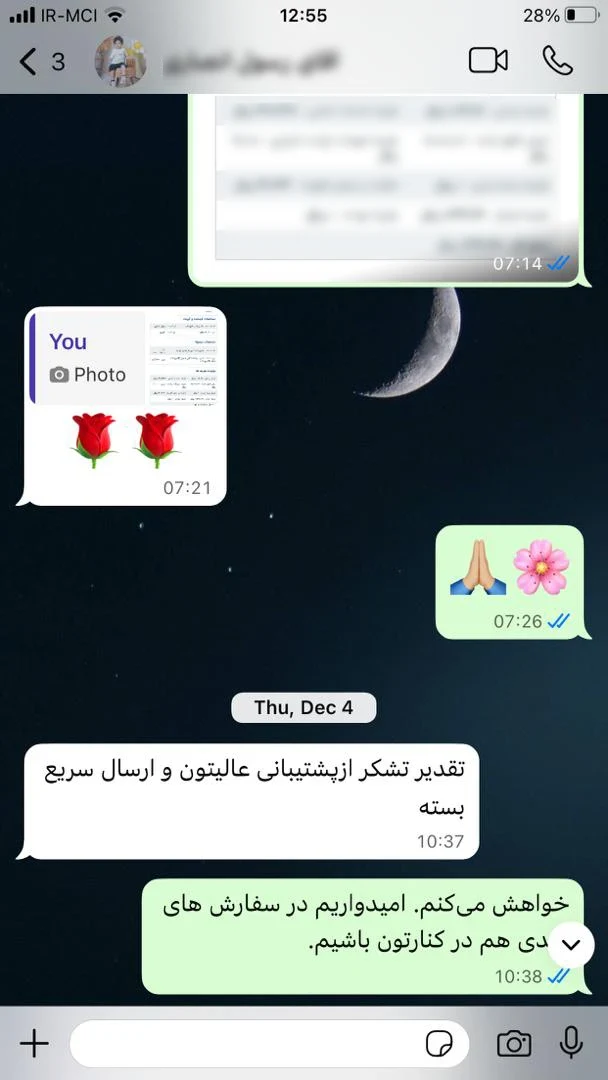
Task: Start a voice call
Action: (557, 61)
